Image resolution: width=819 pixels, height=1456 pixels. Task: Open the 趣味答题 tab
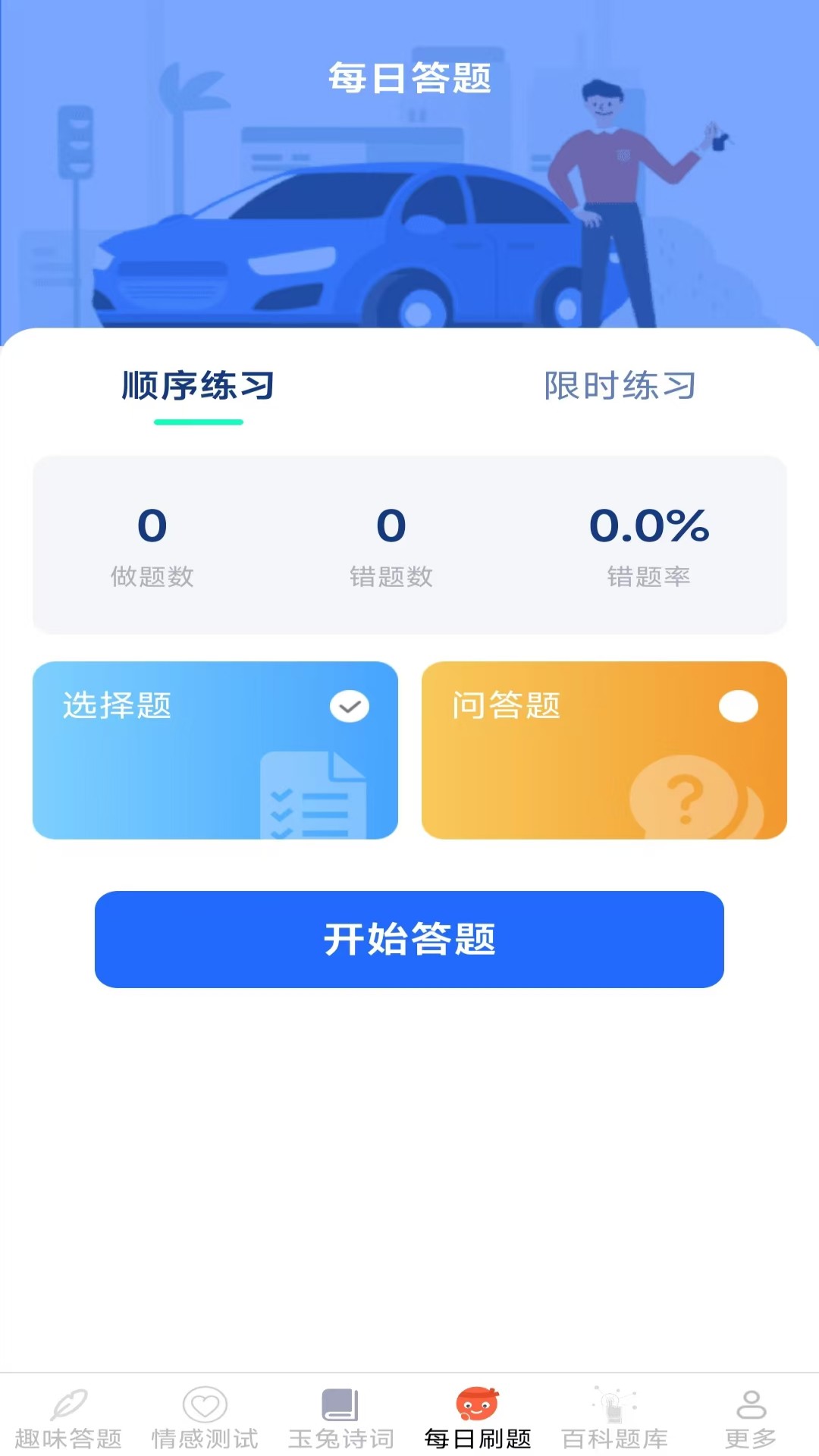(x=68, y=1417)
